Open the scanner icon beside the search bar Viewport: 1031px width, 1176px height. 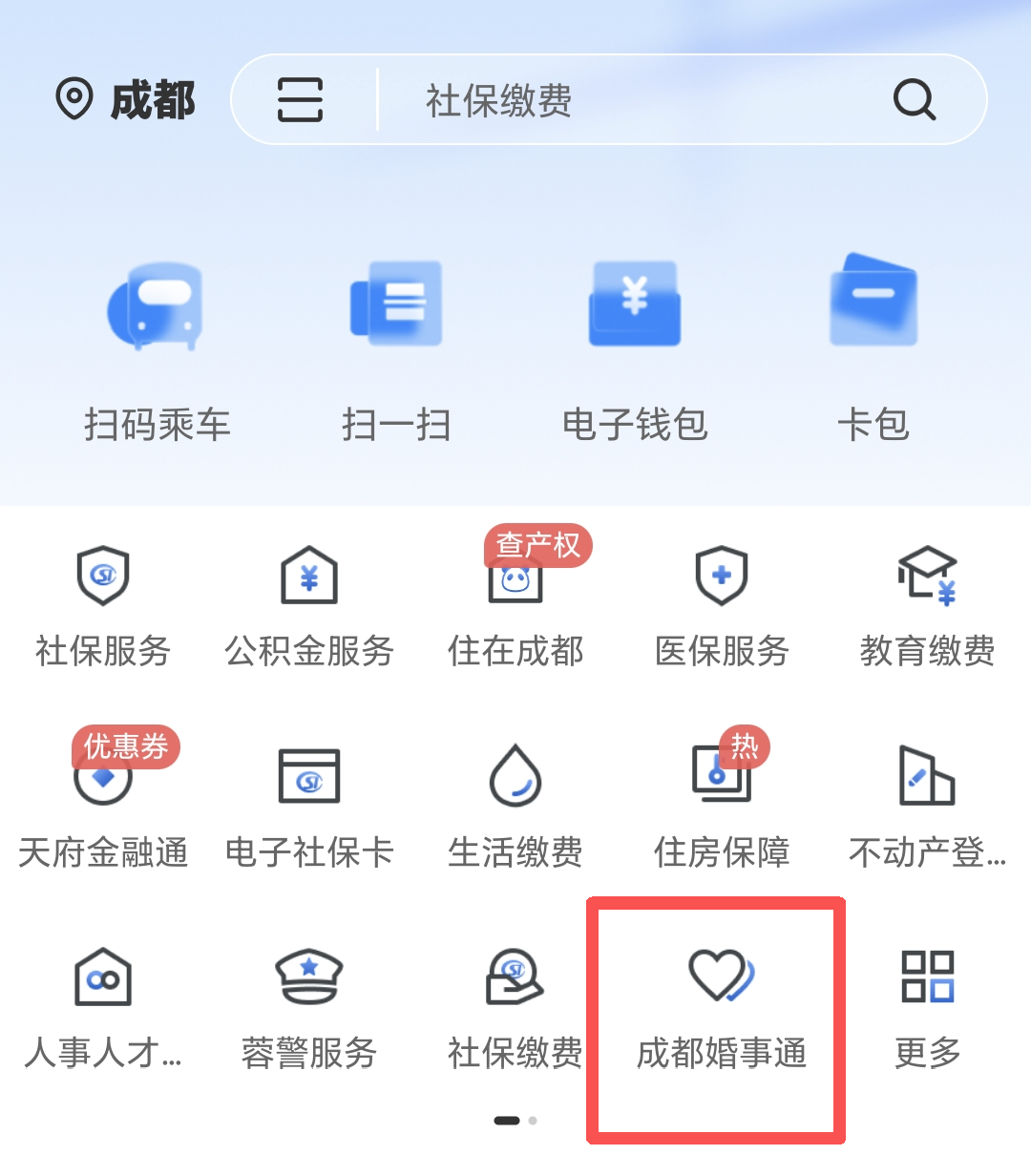tap(300, 99)
